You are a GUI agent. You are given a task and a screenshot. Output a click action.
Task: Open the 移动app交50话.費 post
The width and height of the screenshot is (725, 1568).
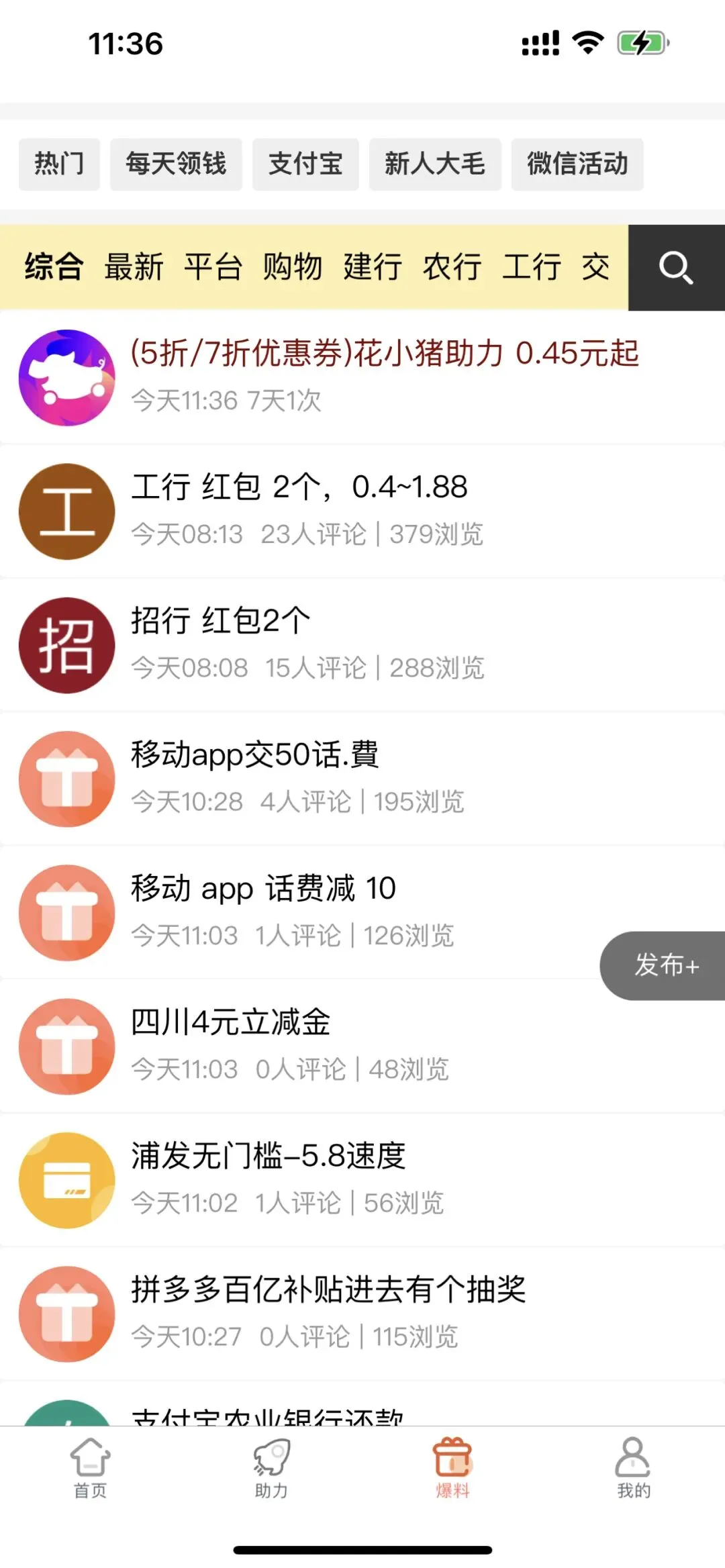point(255,754)
